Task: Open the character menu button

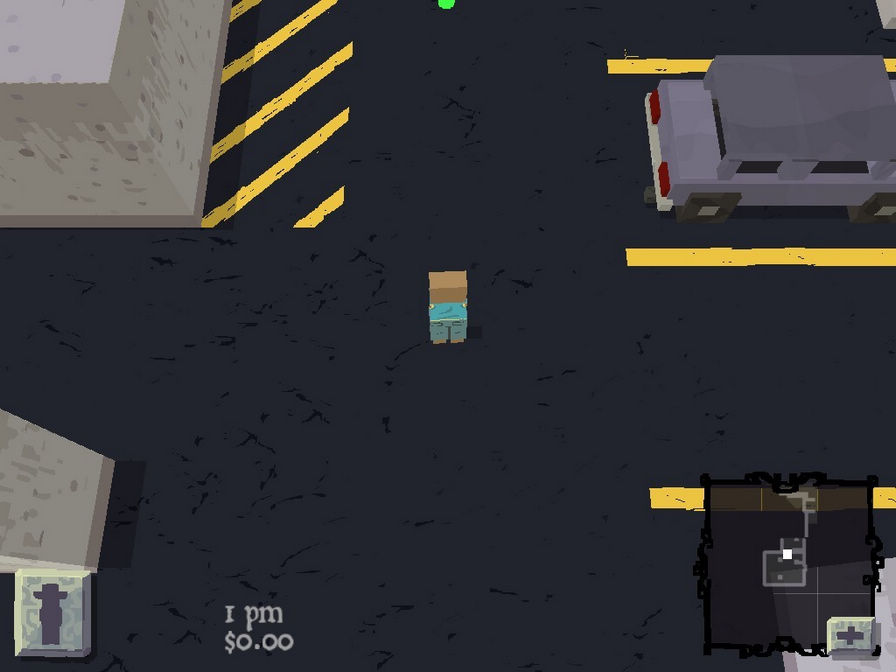Action: click(x=53, y=613)
